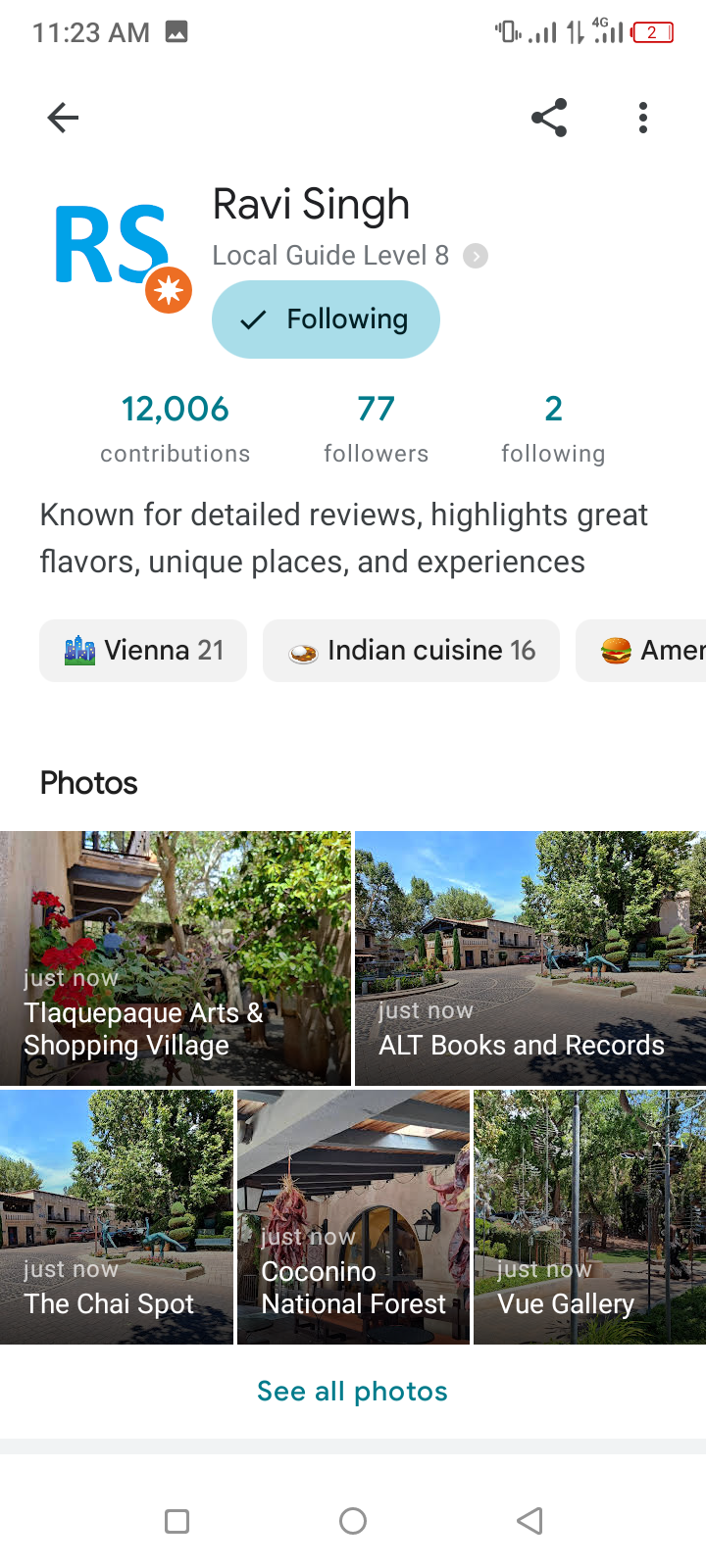Open The Chai Spot photo
Screen dimensions: 706x1568
point(117,1216)
